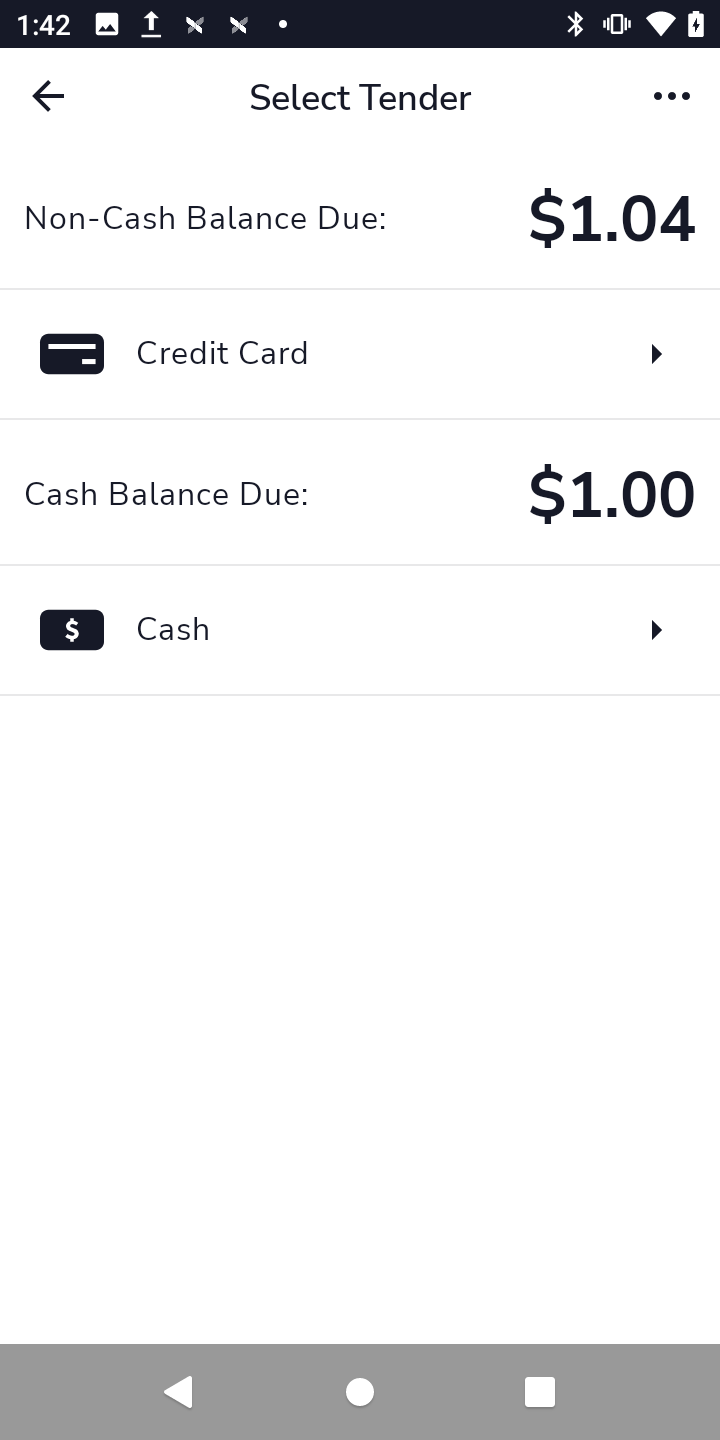
Task: Open the three-dot overflow menu
Action: pyautogui.click(x=671, y=97)
